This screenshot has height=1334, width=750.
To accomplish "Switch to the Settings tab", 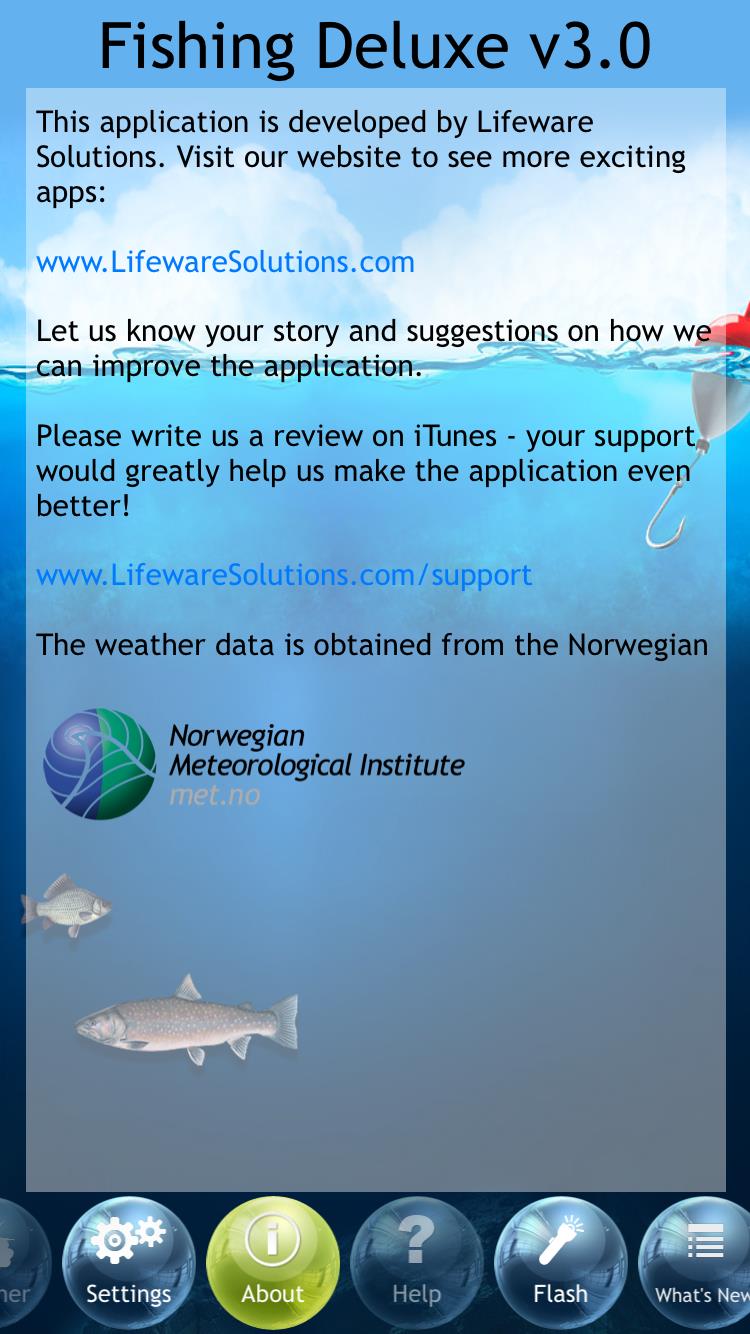I will 129,1264.
